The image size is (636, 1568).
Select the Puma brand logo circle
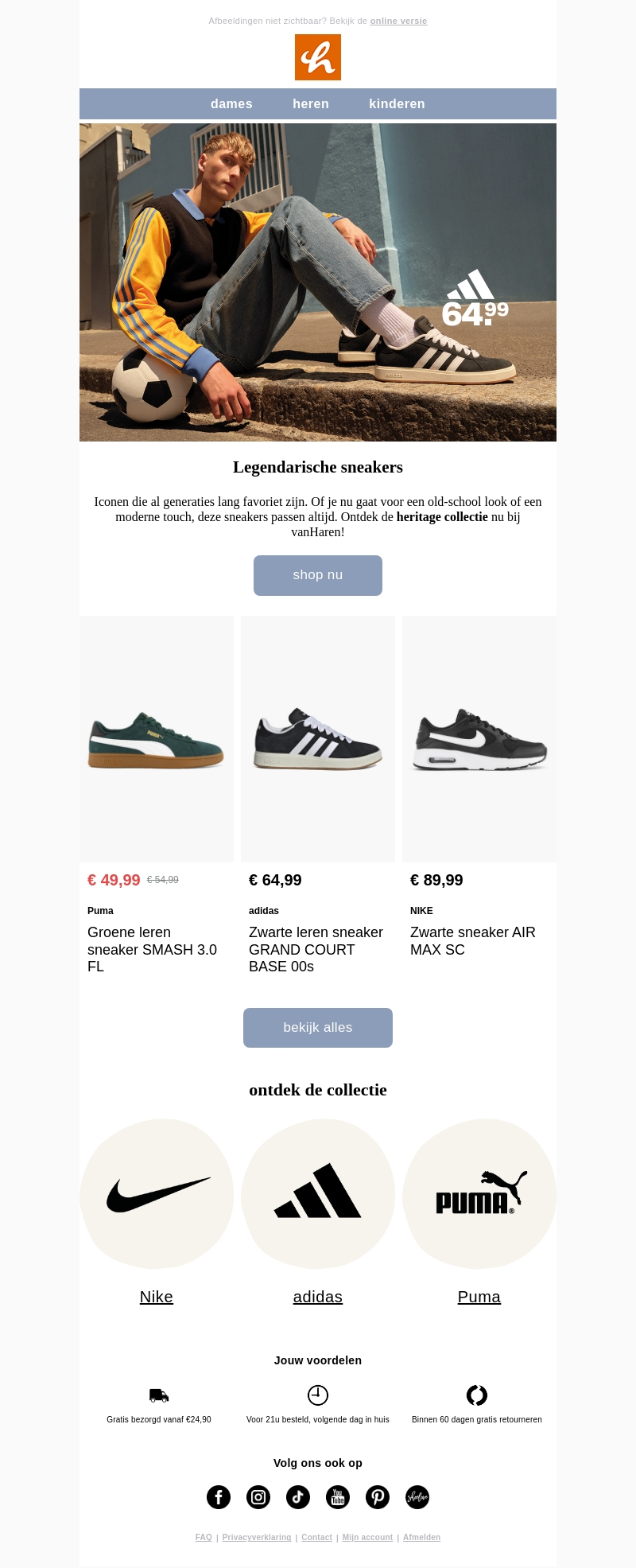[x=479, y=1194]
